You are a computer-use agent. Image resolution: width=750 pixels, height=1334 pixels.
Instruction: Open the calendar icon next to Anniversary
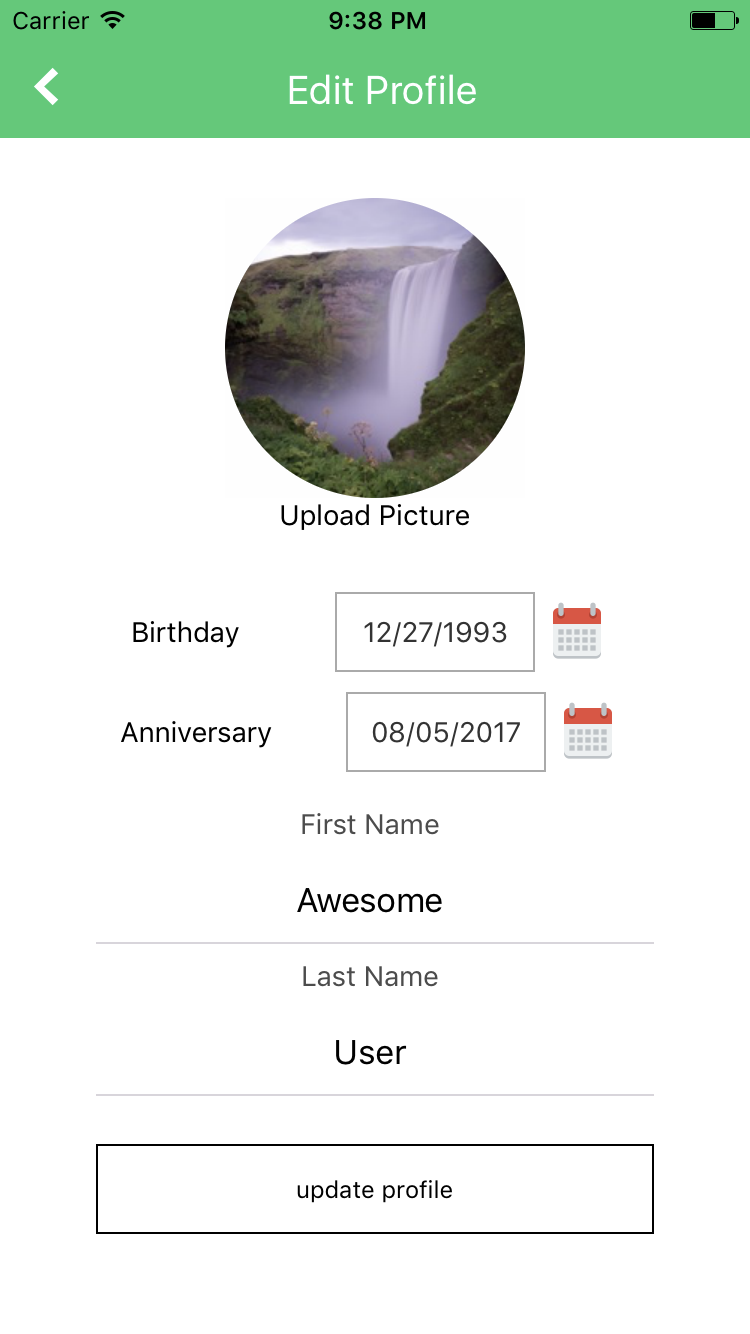pos(588,731)
